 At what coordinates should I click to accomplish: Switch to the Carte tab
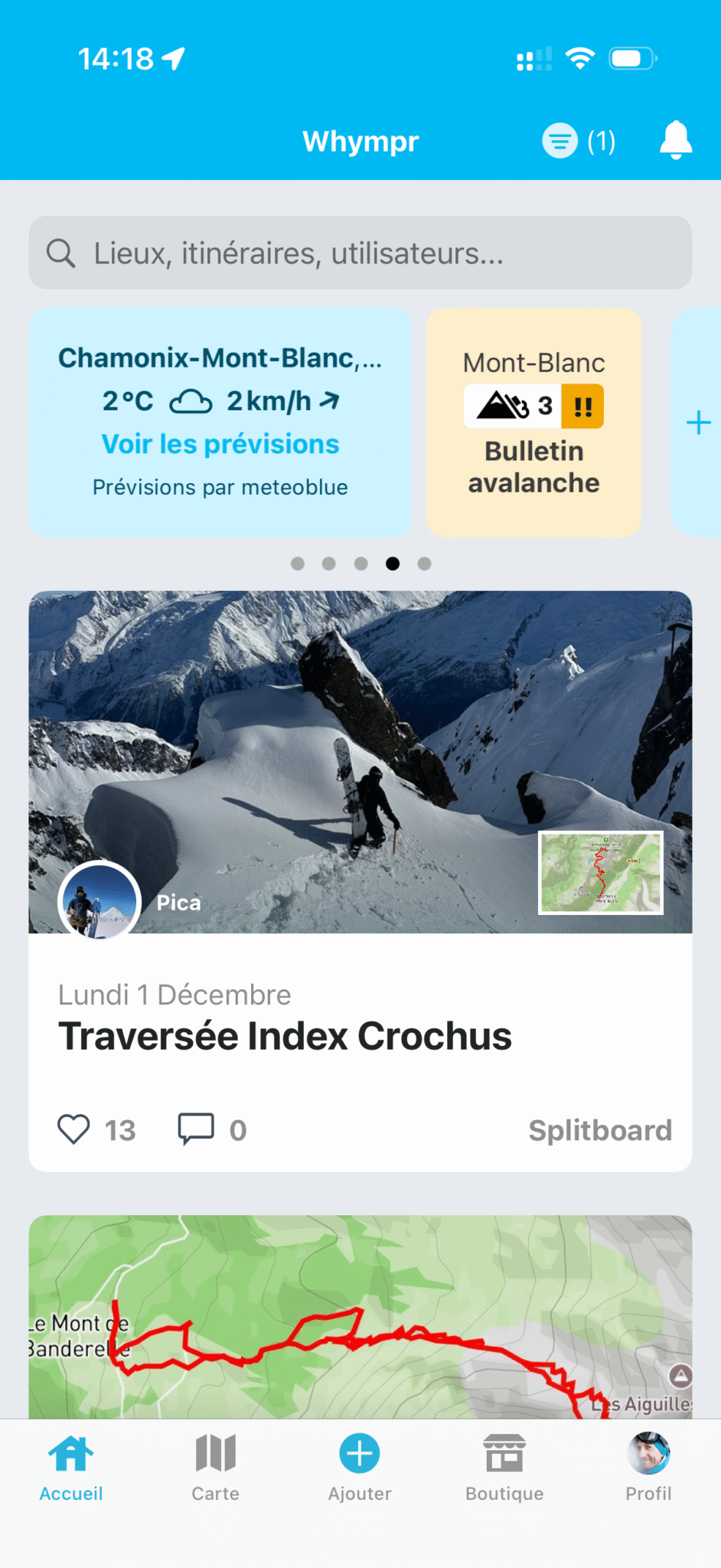point(215,1467)
